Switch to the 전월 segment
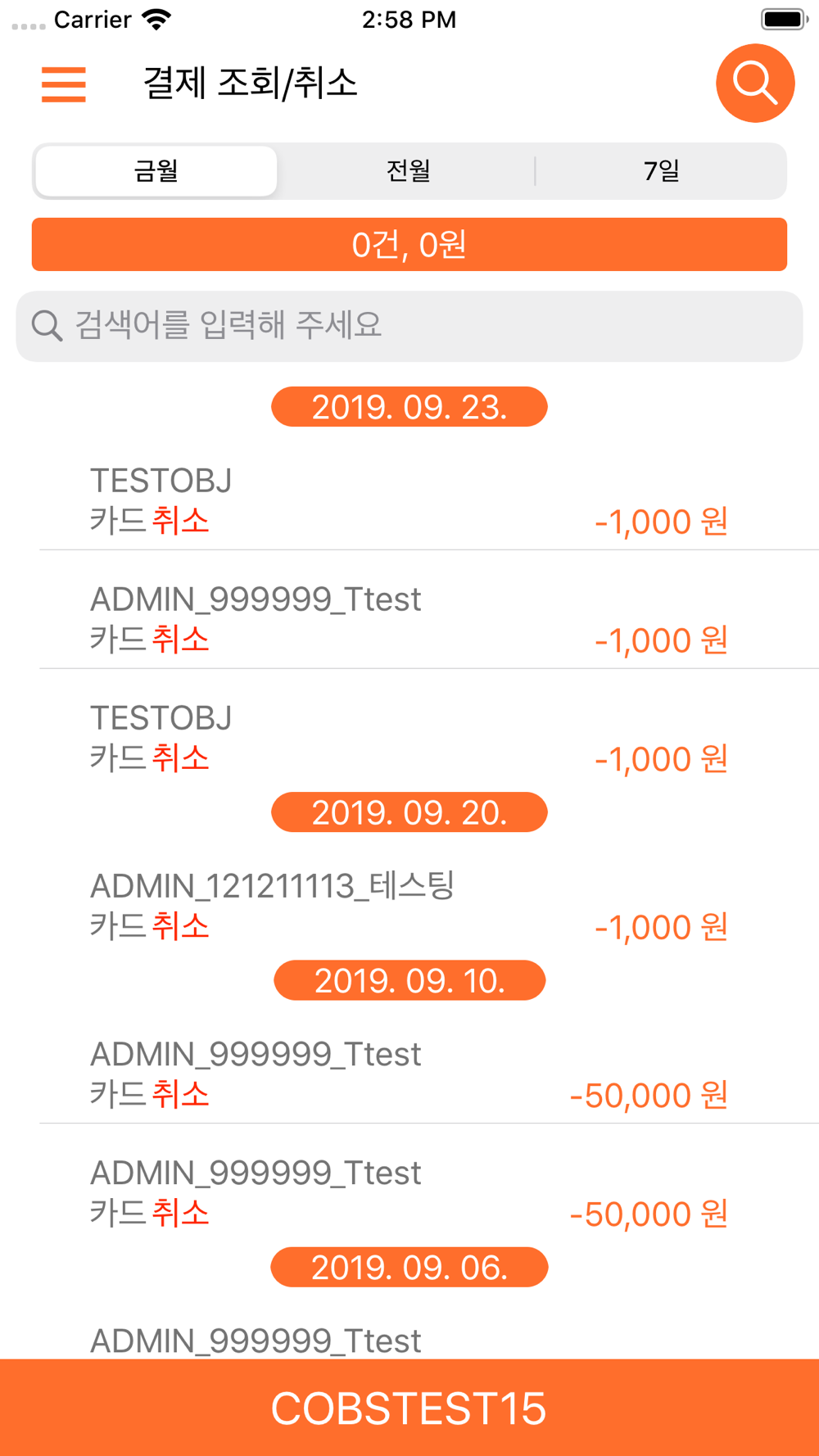Viewport: 819px width, 1456px height. tap(408, 171)
